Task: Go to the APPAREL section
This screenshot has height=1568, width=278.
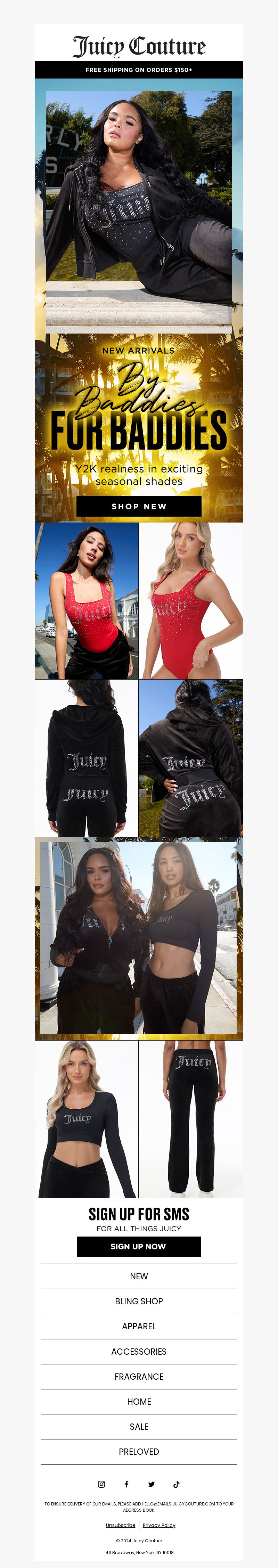Action: click(139, 1326)
